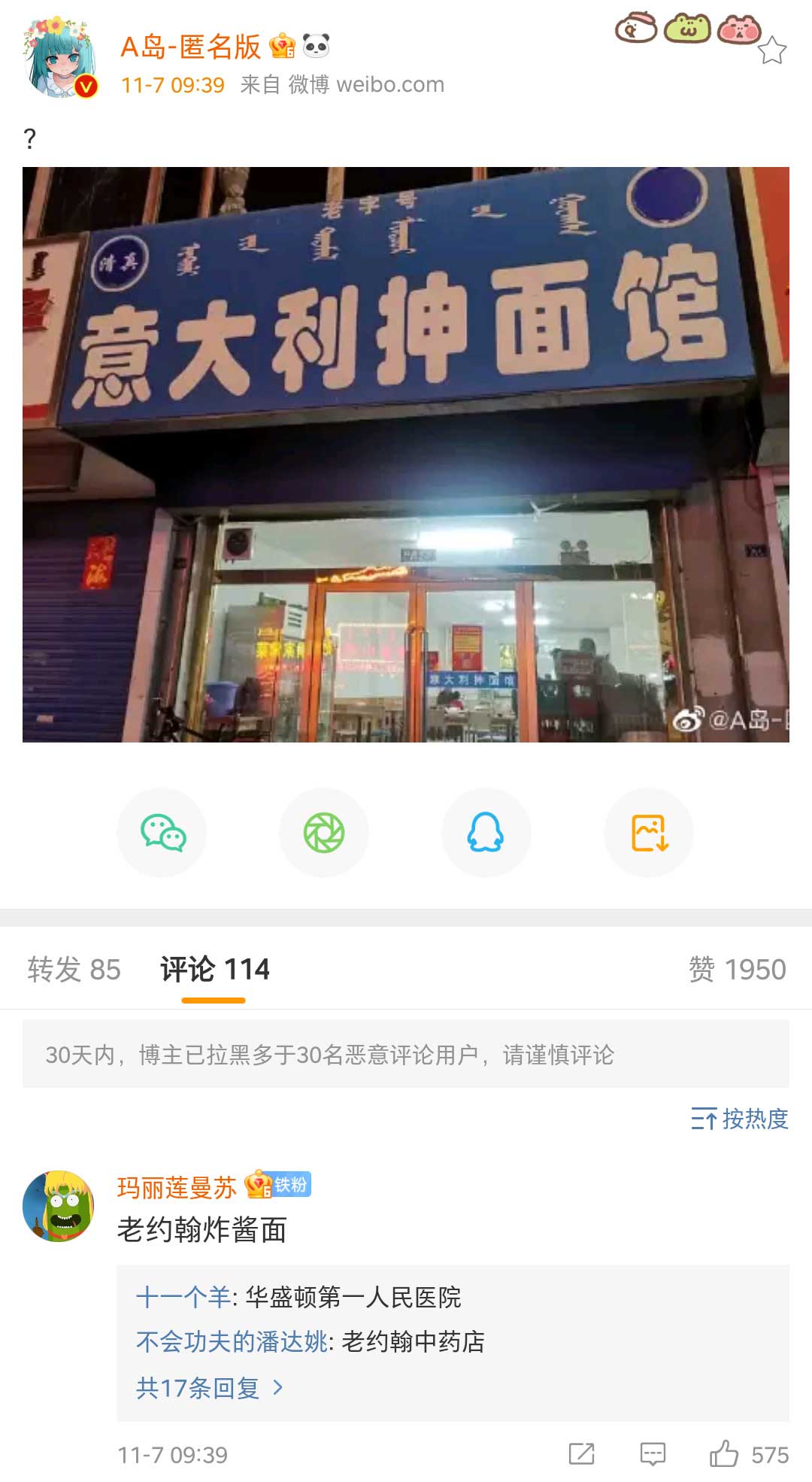The width and height of the screenshot is (812, 1482).
Task: Open 不会功夫的潘达姚 user link
Action: 232,1341
